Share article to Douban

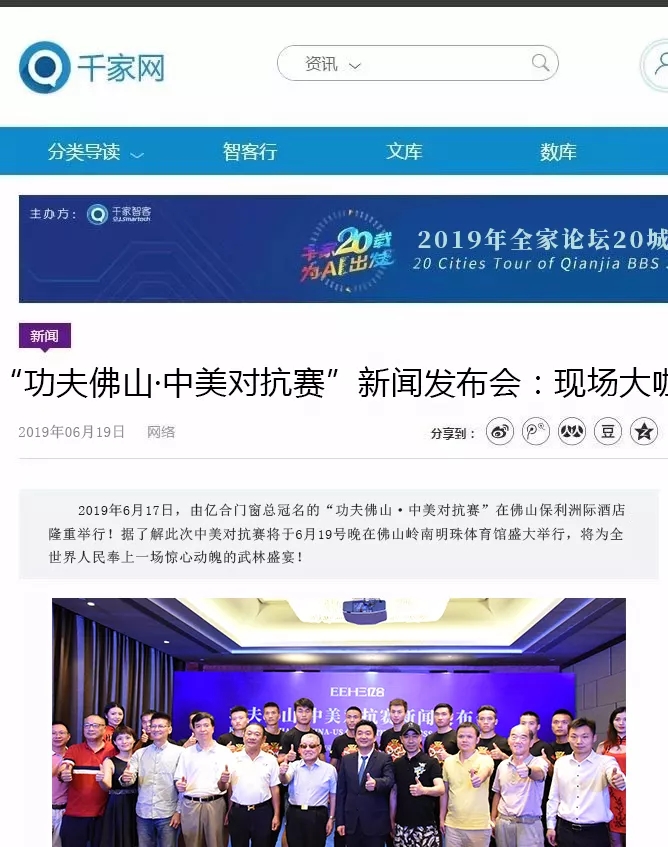point(608,432)
